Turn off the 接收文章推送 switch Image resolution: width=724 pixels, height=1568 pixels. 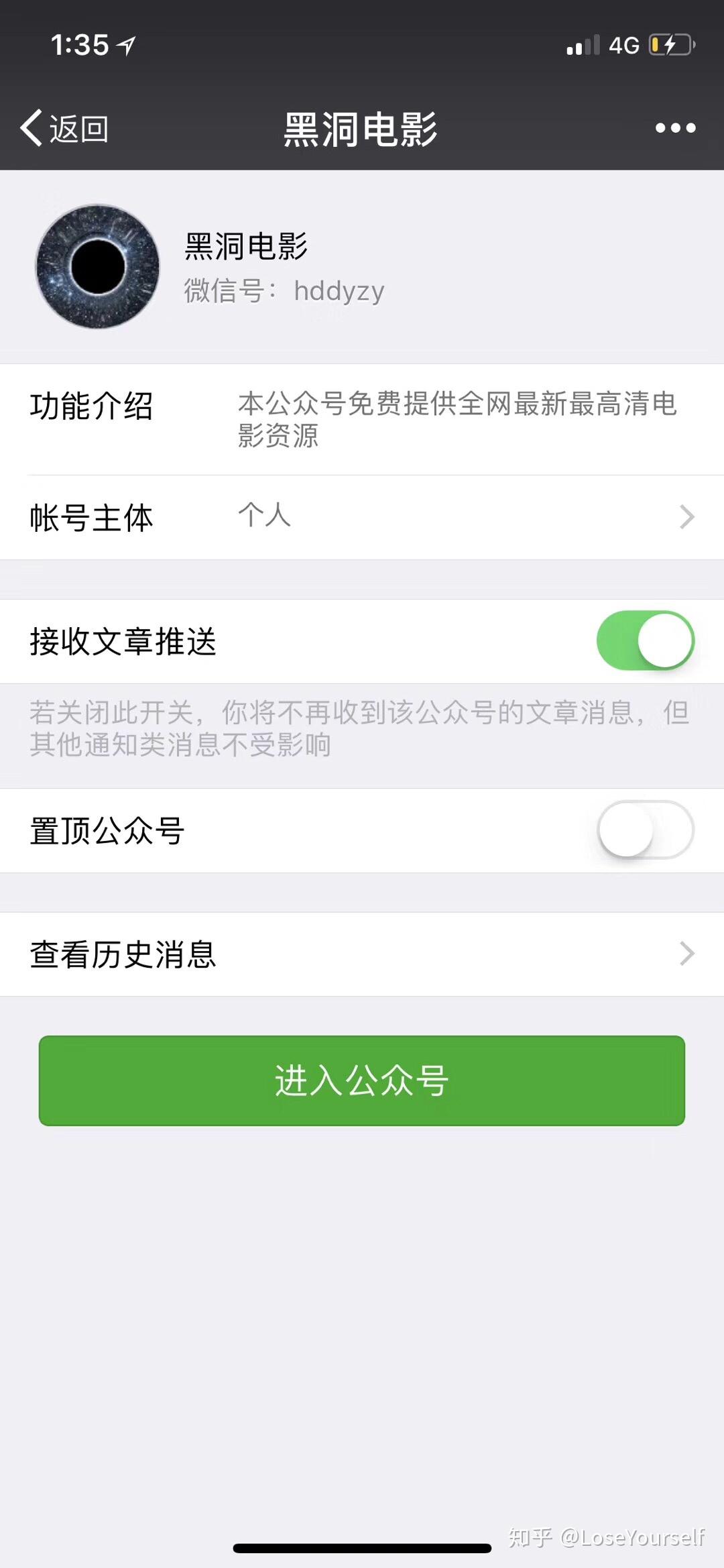645,640
